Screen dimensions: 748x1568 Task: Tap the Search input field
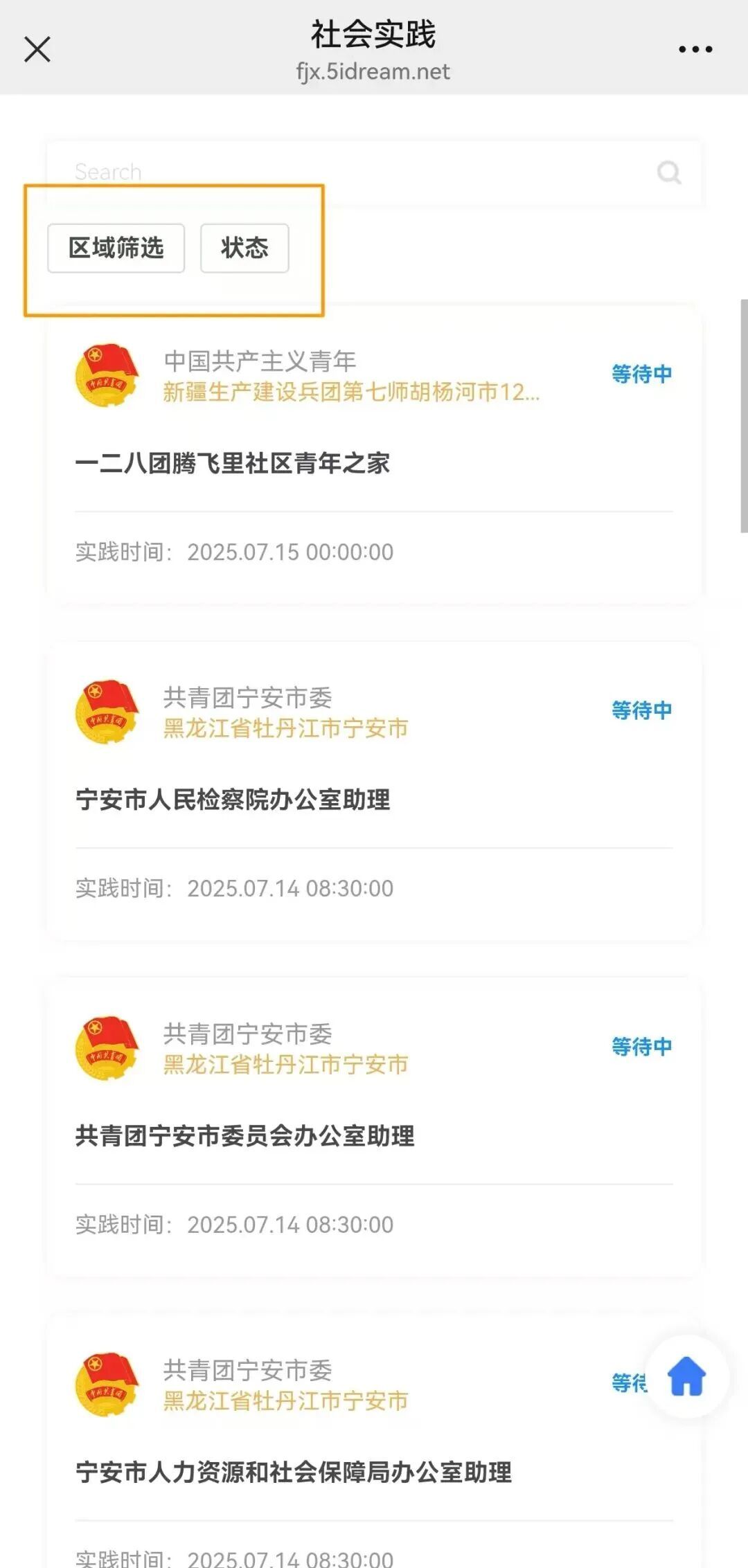tap(346, 172)
